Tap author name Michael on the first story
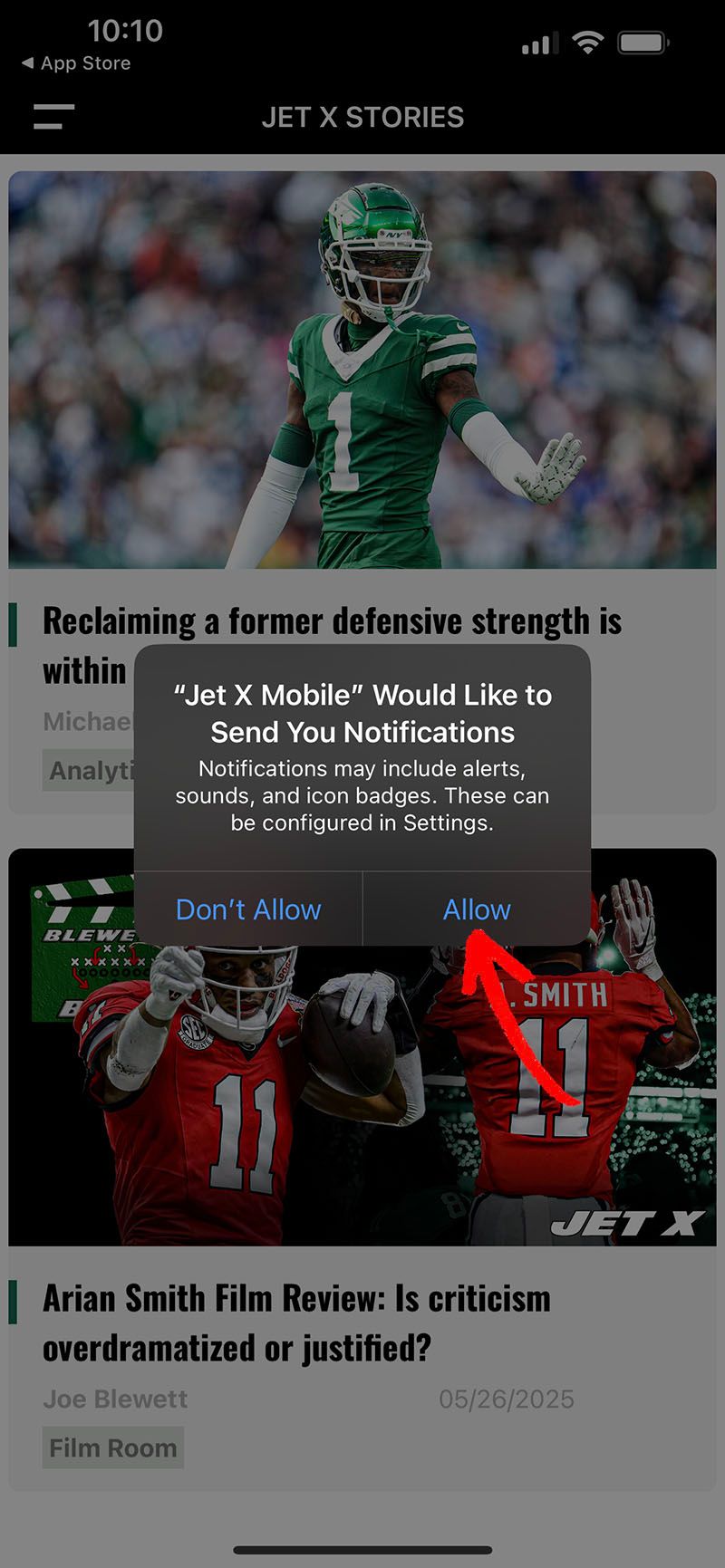 [x=91, y=722]
